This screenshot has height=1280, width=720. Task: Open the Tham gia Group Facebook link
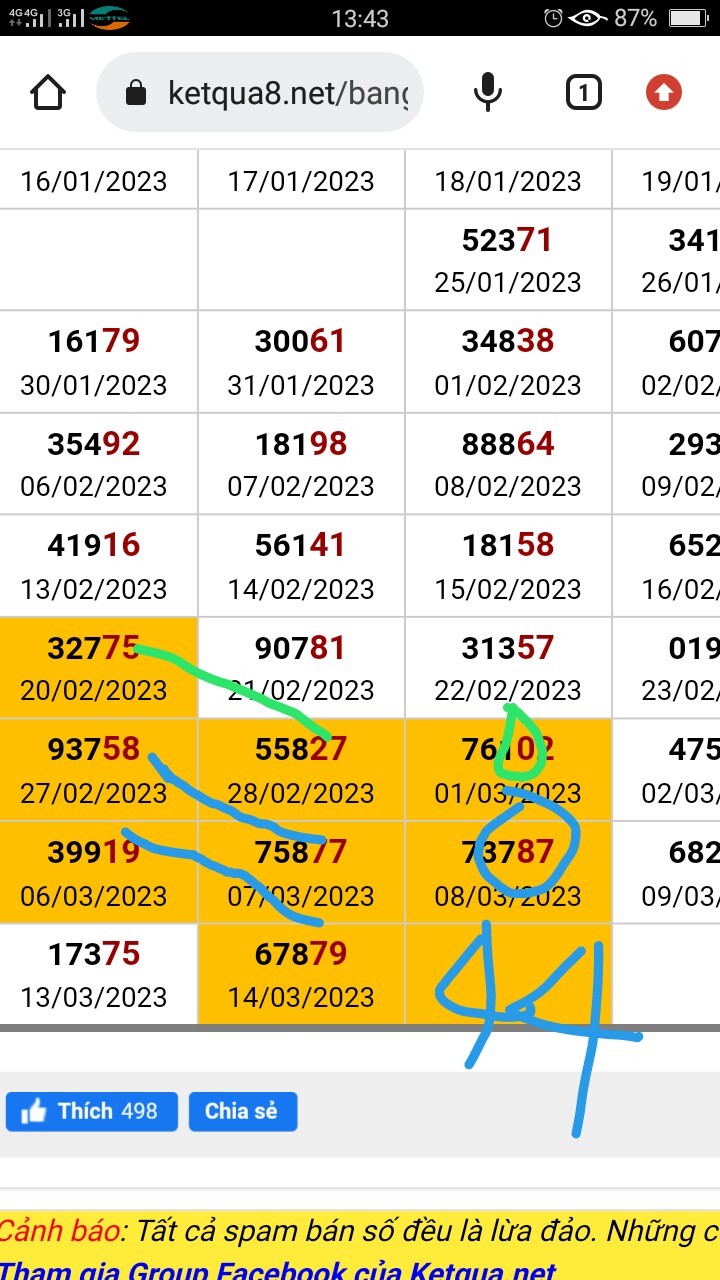click(x=280, y=1270)
